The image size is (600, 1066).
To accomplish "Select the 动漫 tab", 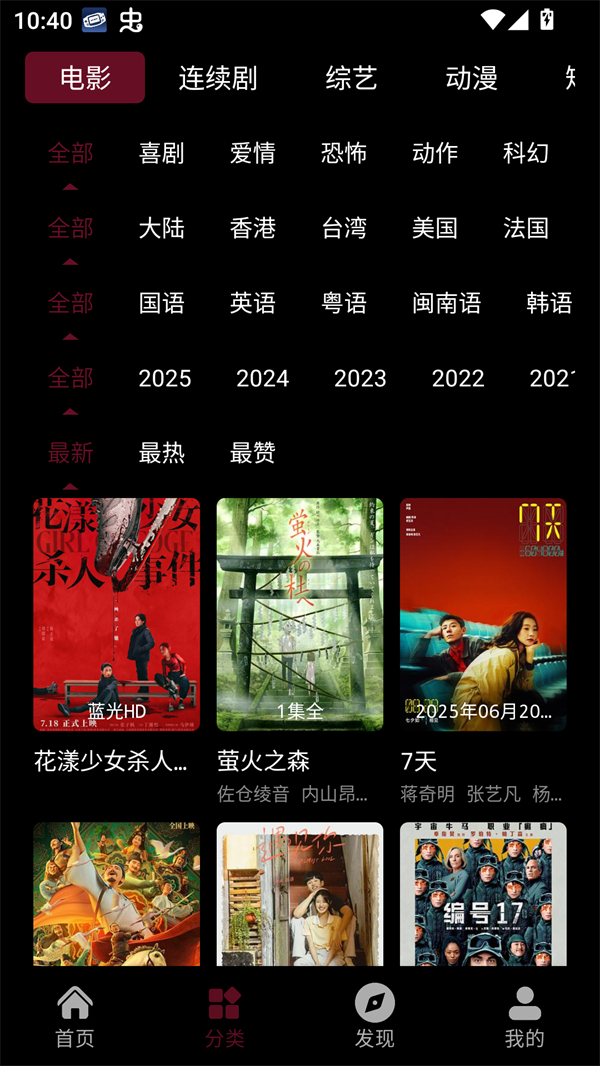I will coord(471,78).
